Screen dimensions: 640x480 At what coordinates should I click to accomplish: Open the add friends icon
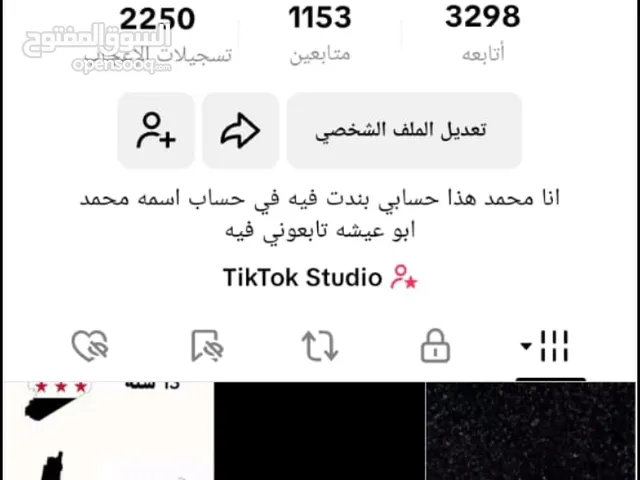[x=156, y=131]
